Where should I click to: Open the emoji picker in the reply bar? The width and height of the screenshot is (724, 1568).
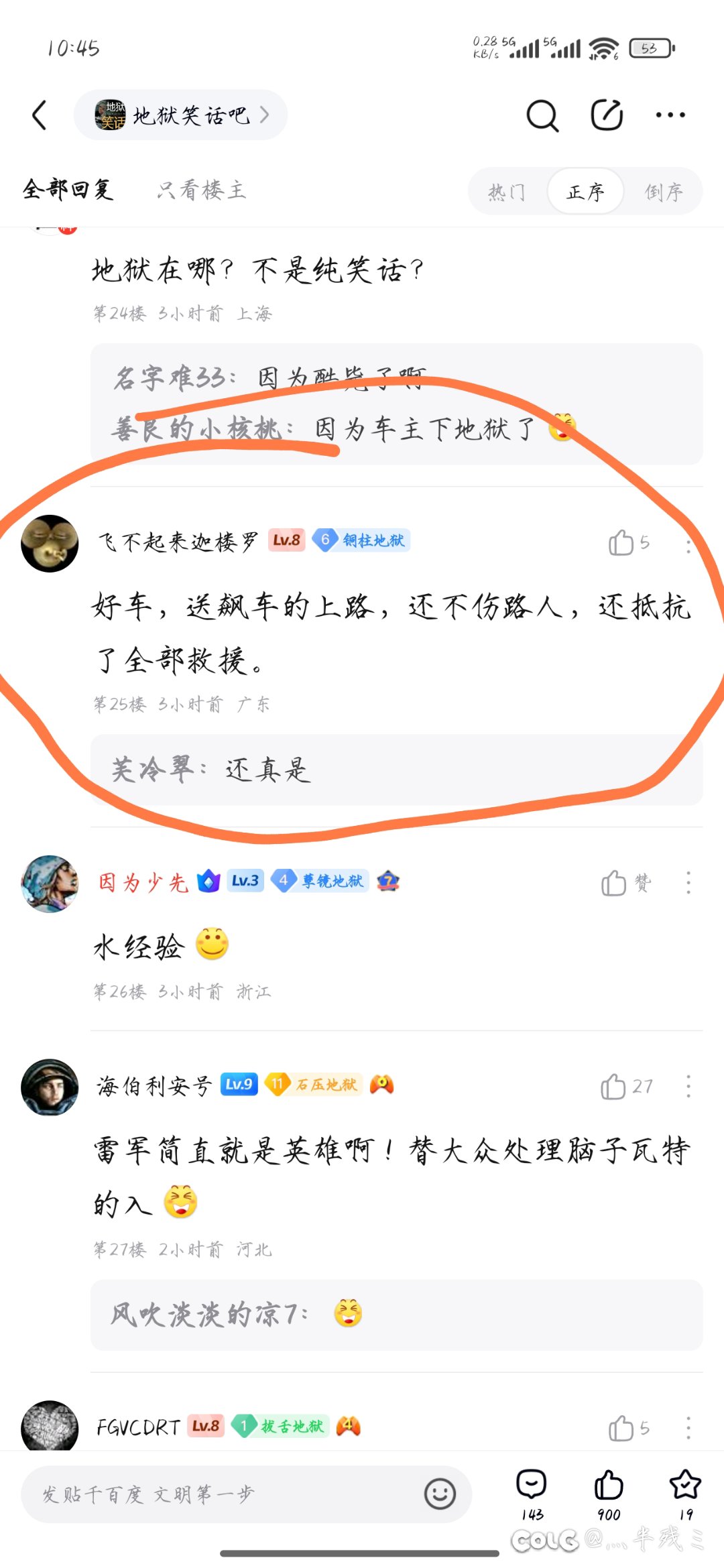(x=440, y=1494)
